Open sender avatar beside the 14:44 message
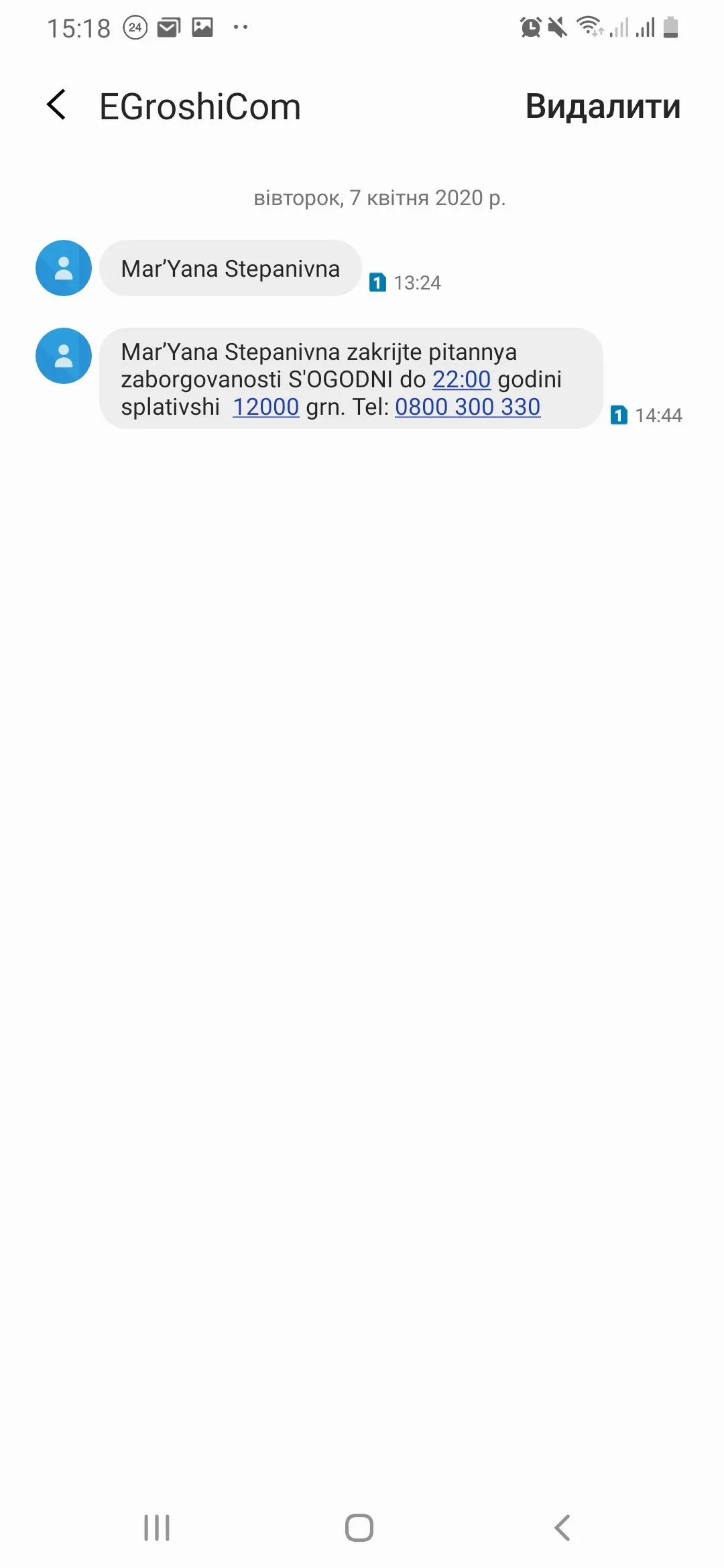Viewport: 724px width, 1568px height. 64,356
